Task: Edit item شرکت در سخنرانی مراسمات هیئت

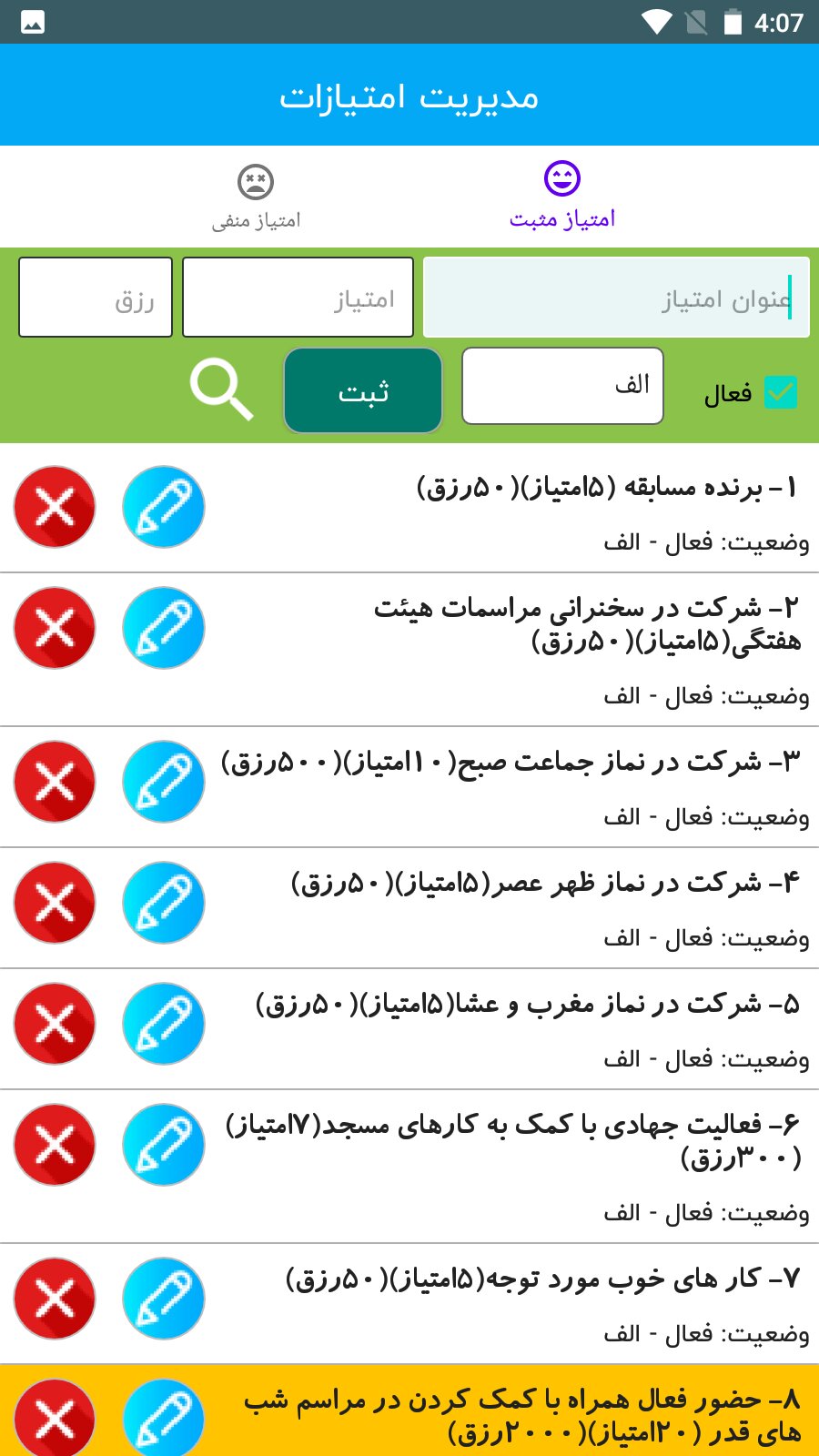Action: click(164, 628)
